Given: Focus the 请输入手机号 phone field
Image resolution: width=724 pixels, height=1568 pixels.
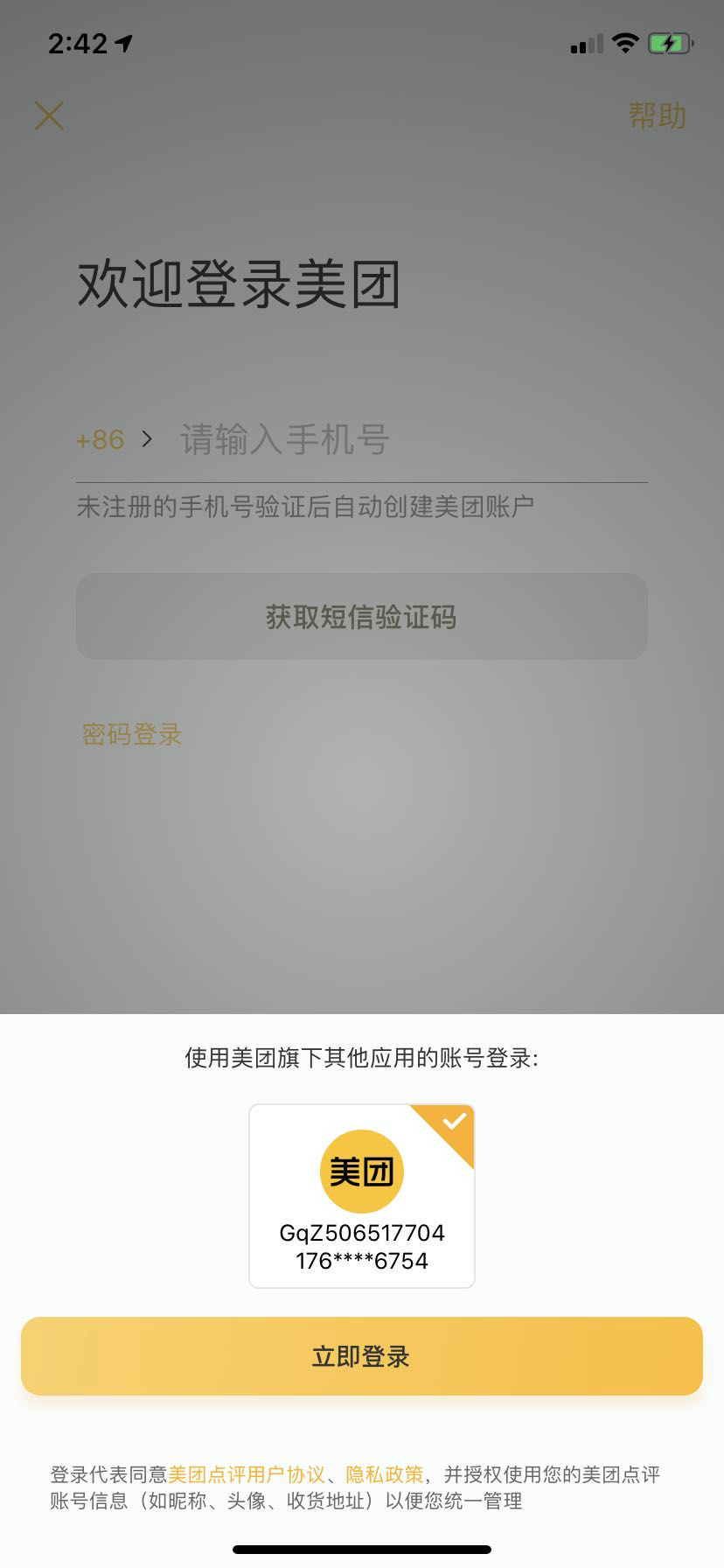Looking at the screenshot, I should pos(411,439).
